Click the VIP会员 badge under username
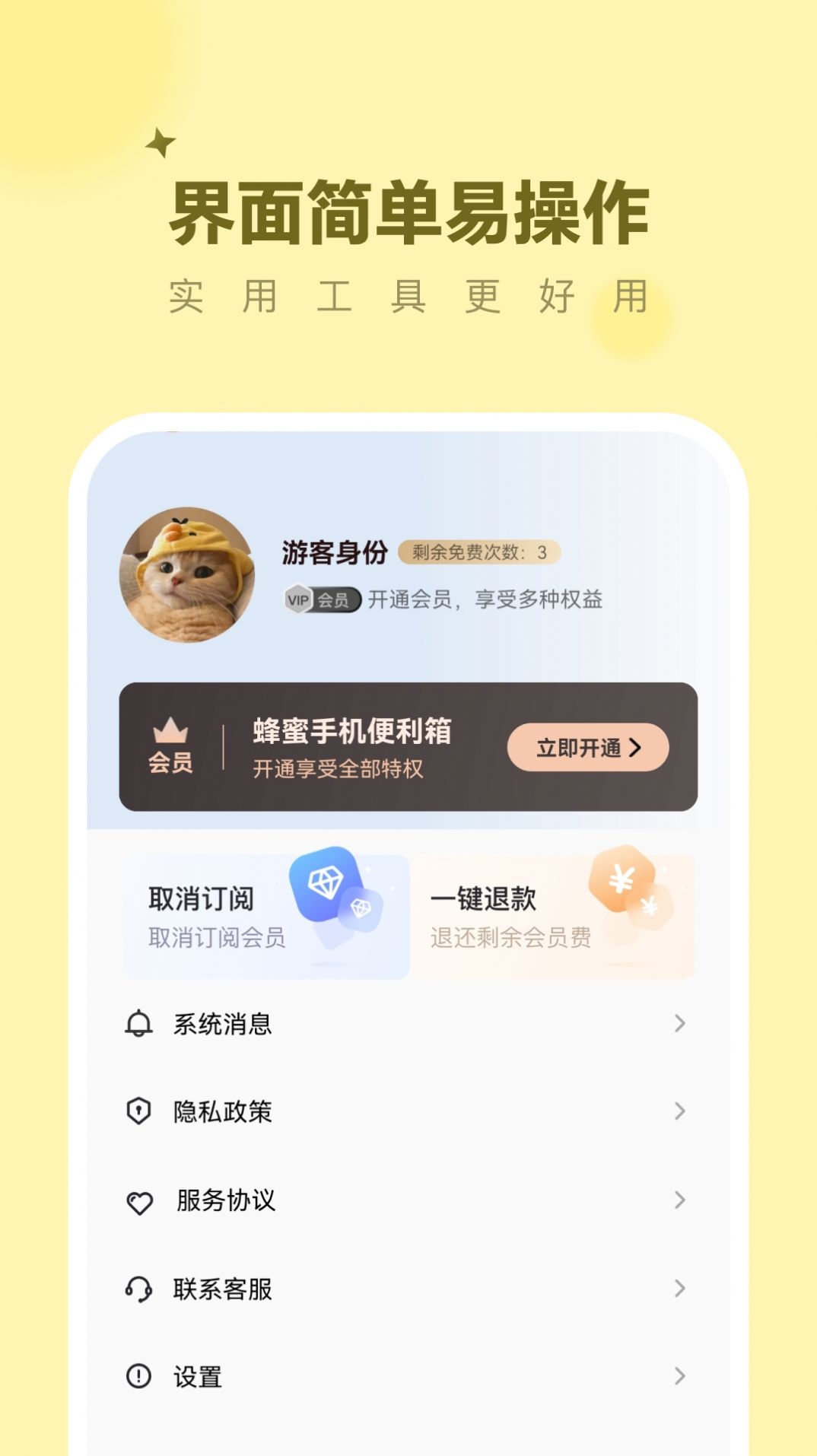The image size is (817, 1456). click(321, 601)
